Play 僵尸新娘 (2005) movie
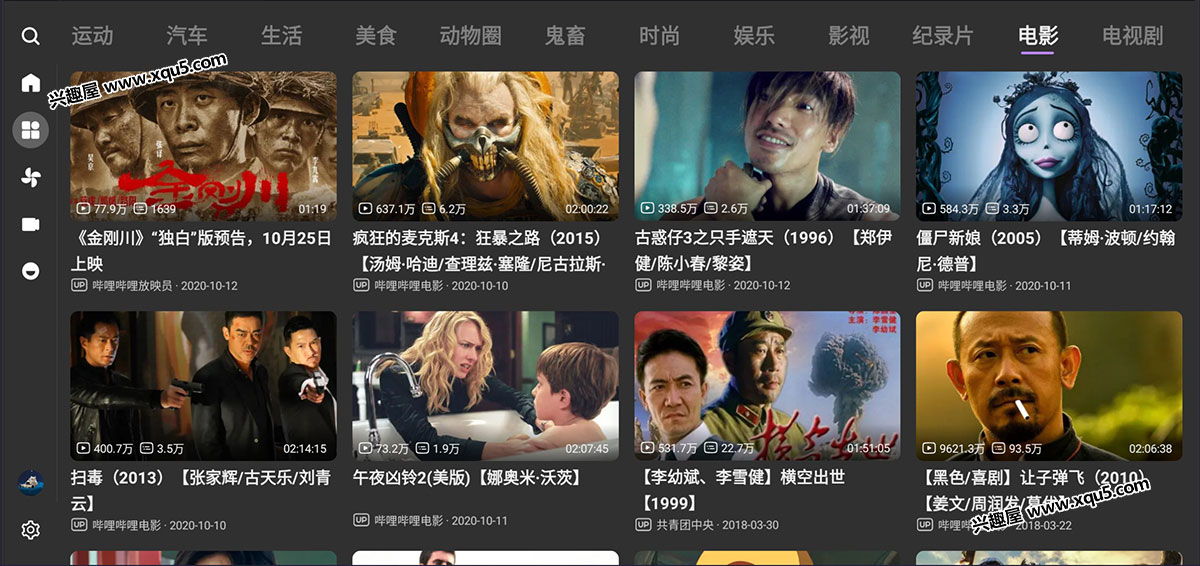 coord(1049,146)
